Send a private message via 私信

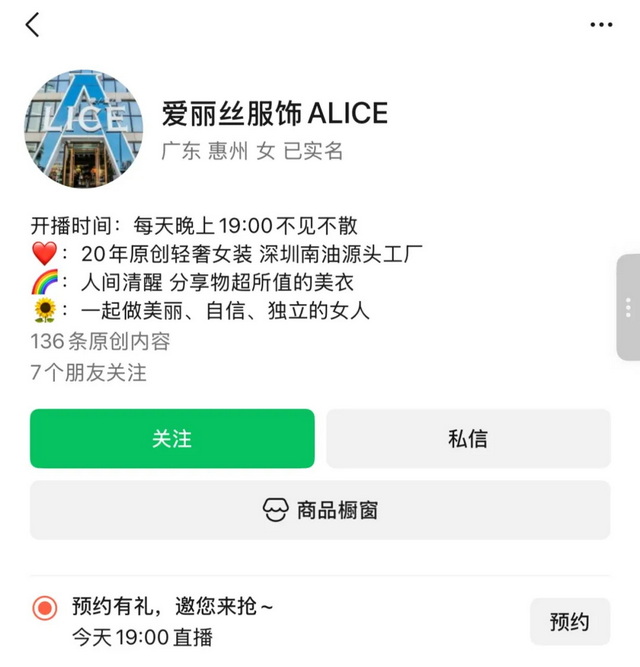click(x=468, y=439)
